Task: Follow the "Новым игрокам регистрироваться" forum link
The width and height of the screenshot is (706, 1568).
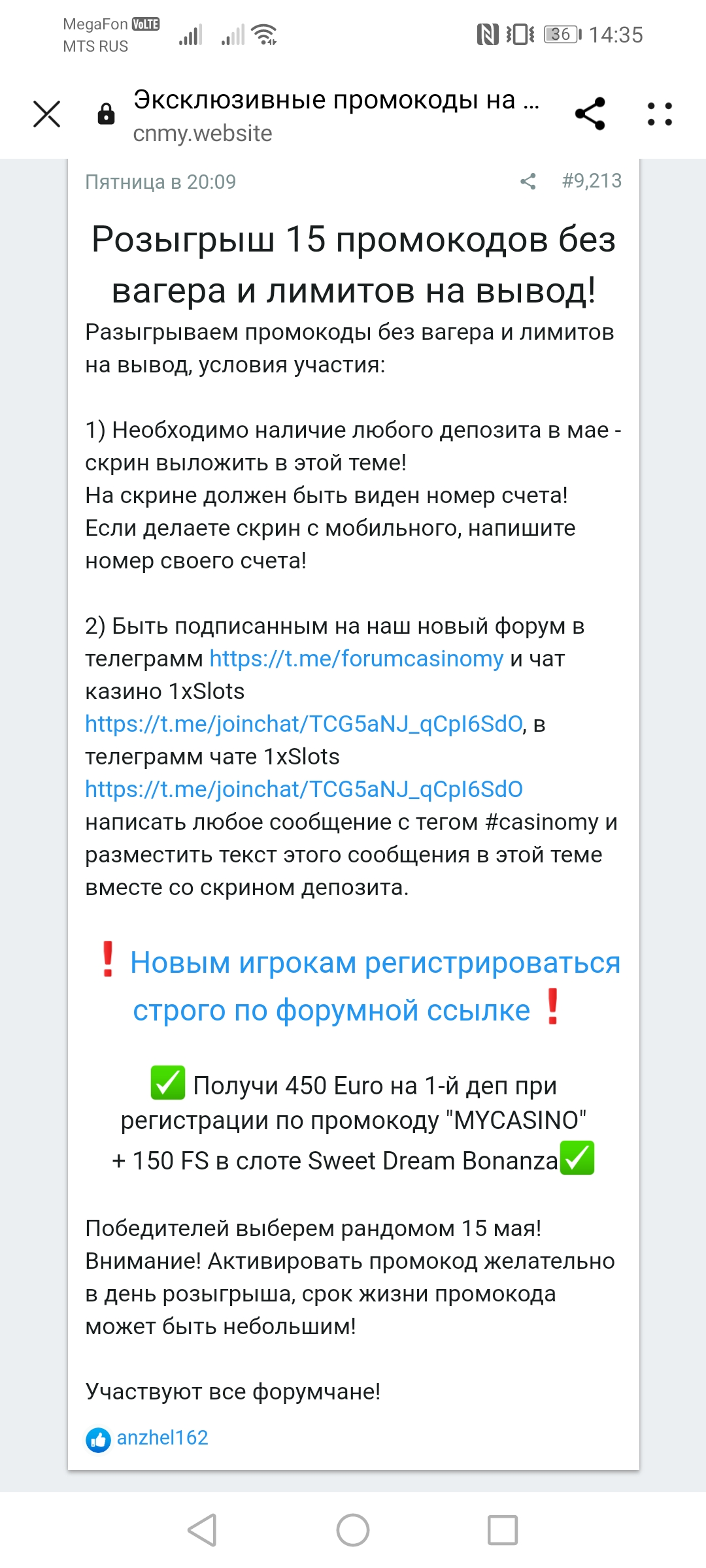Action: pos(375,963)
